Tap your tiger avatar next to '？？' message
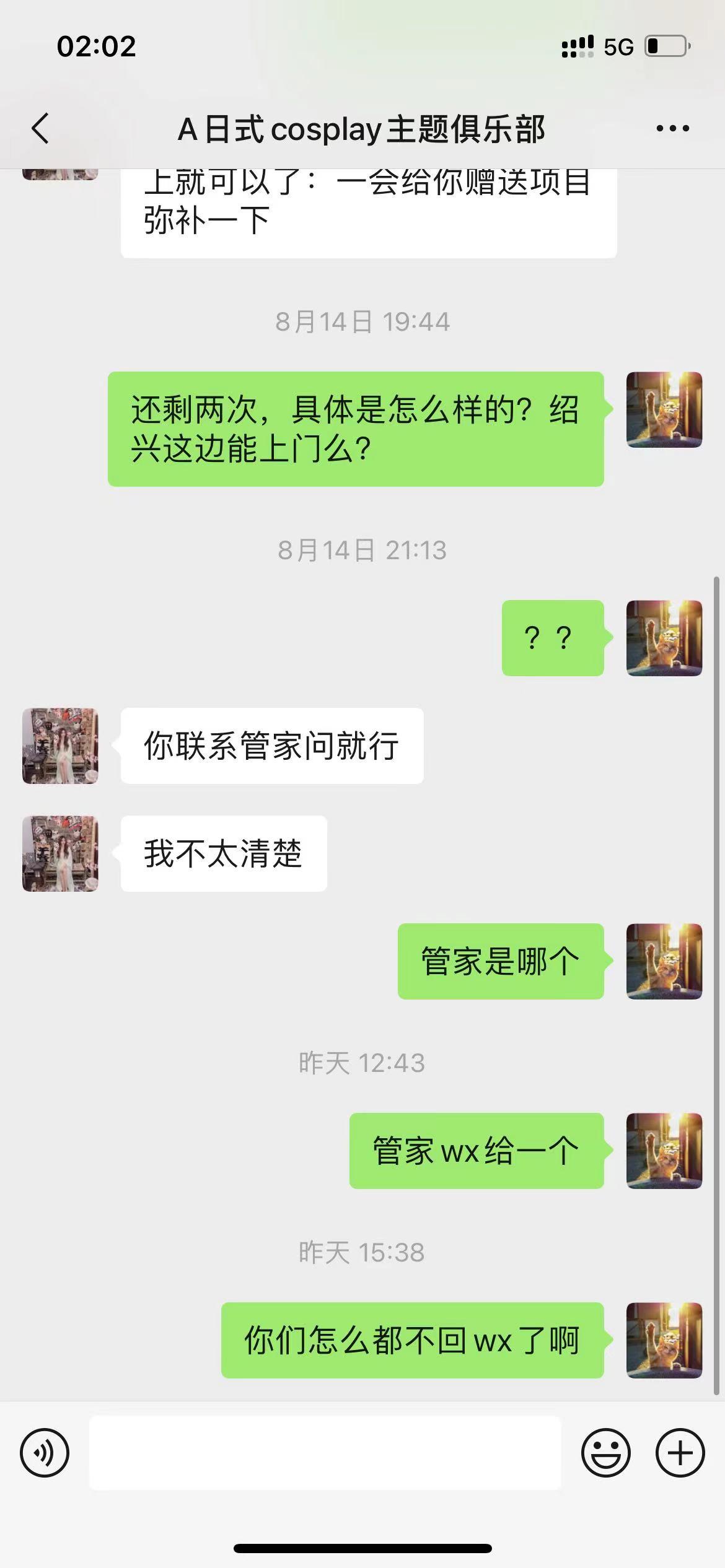 click(664, 638)
